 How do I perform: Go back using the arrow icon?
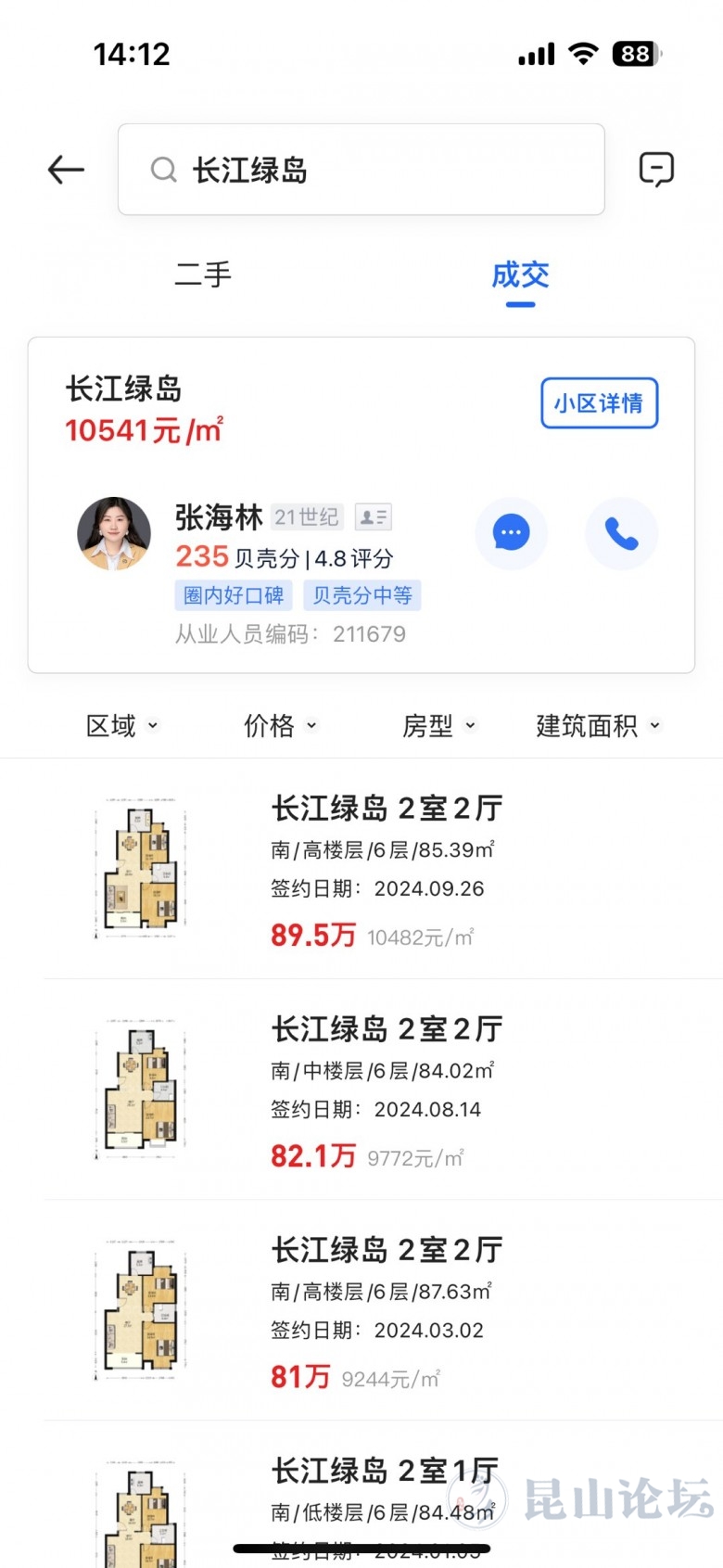tap(66, 170)
